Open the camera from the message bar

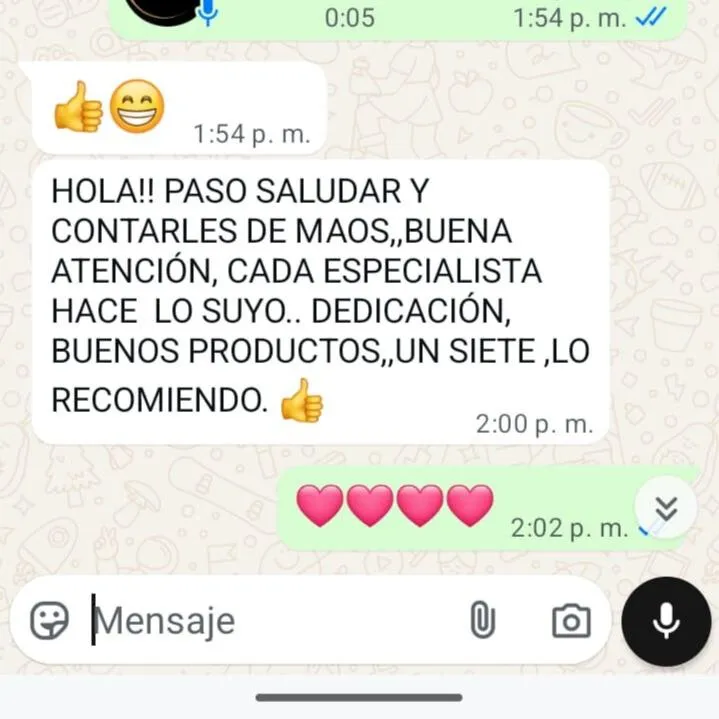point(571,621)
